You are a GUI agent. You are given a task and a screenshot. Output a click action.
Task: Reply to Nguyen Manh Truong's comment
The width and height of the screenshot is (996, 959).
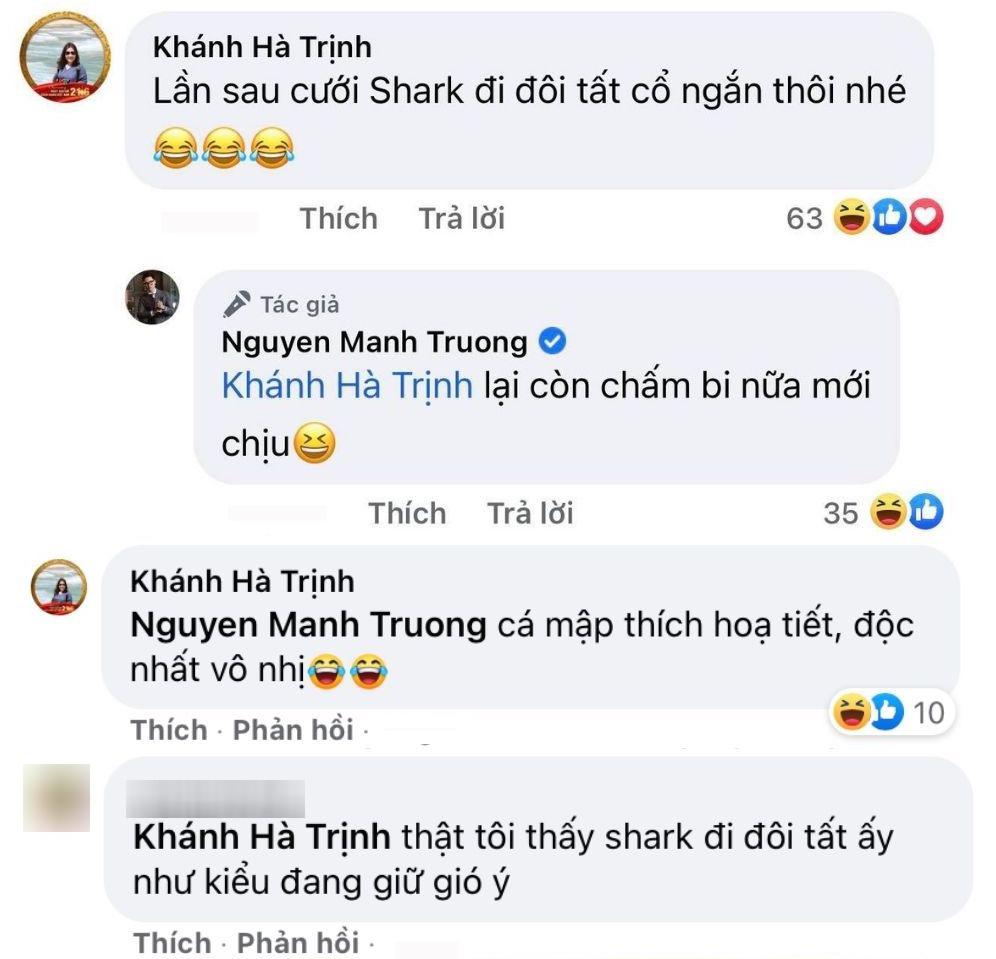tap(530, 513)
